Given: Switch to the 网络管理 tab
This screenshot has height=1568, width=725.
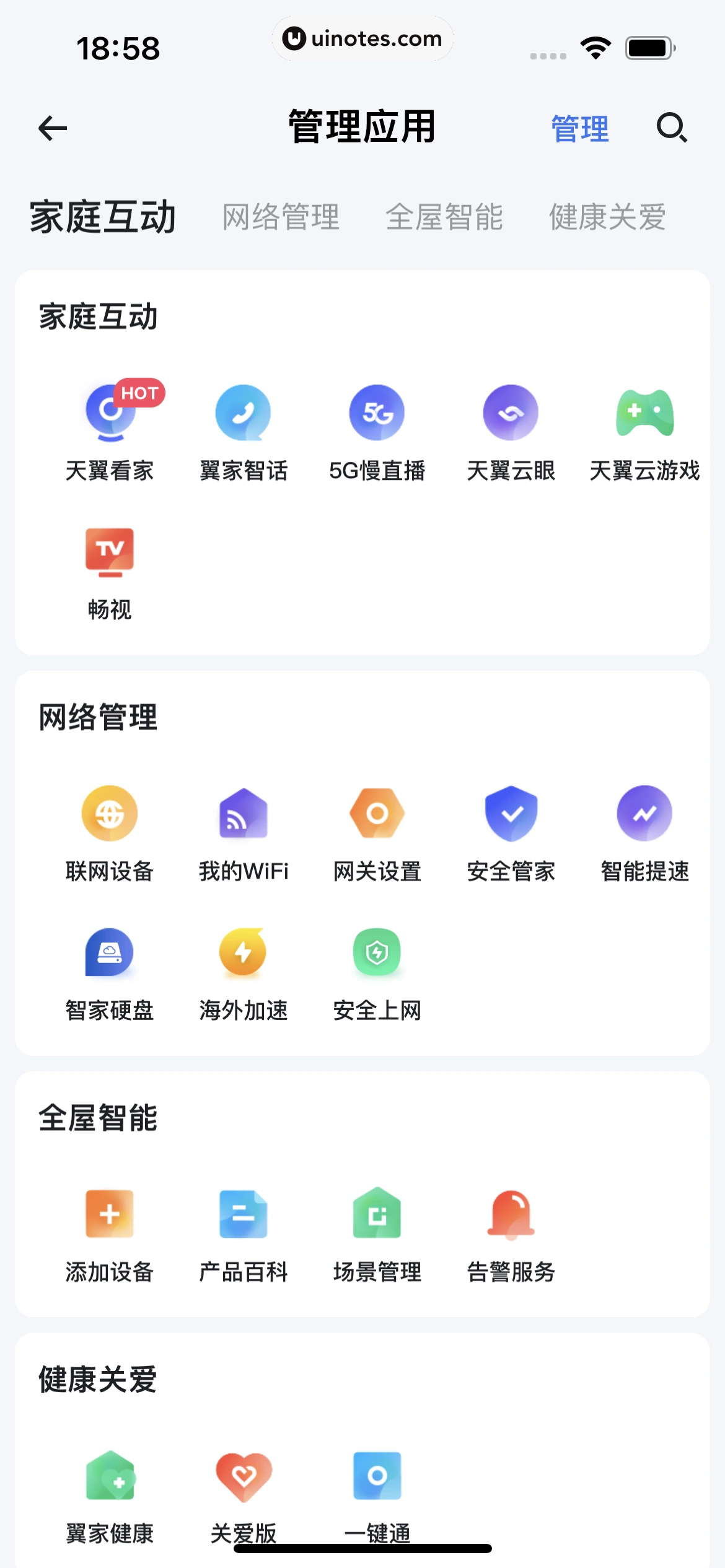Looking at the screenshot, I should pyautogui.click(x=280, y=217).
